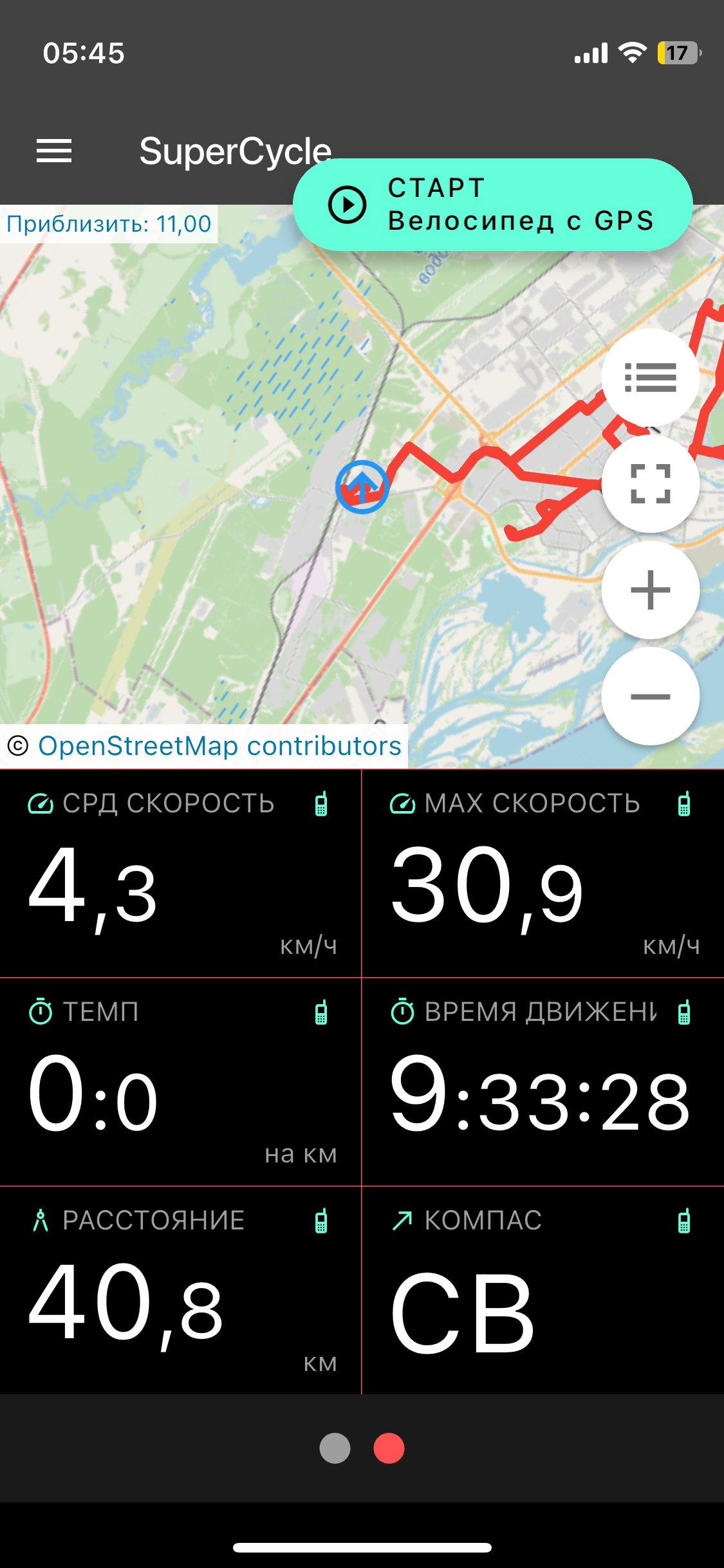
Task: Select the СРД СКОРОСТЬ data tile
Action: pos(180,873)
